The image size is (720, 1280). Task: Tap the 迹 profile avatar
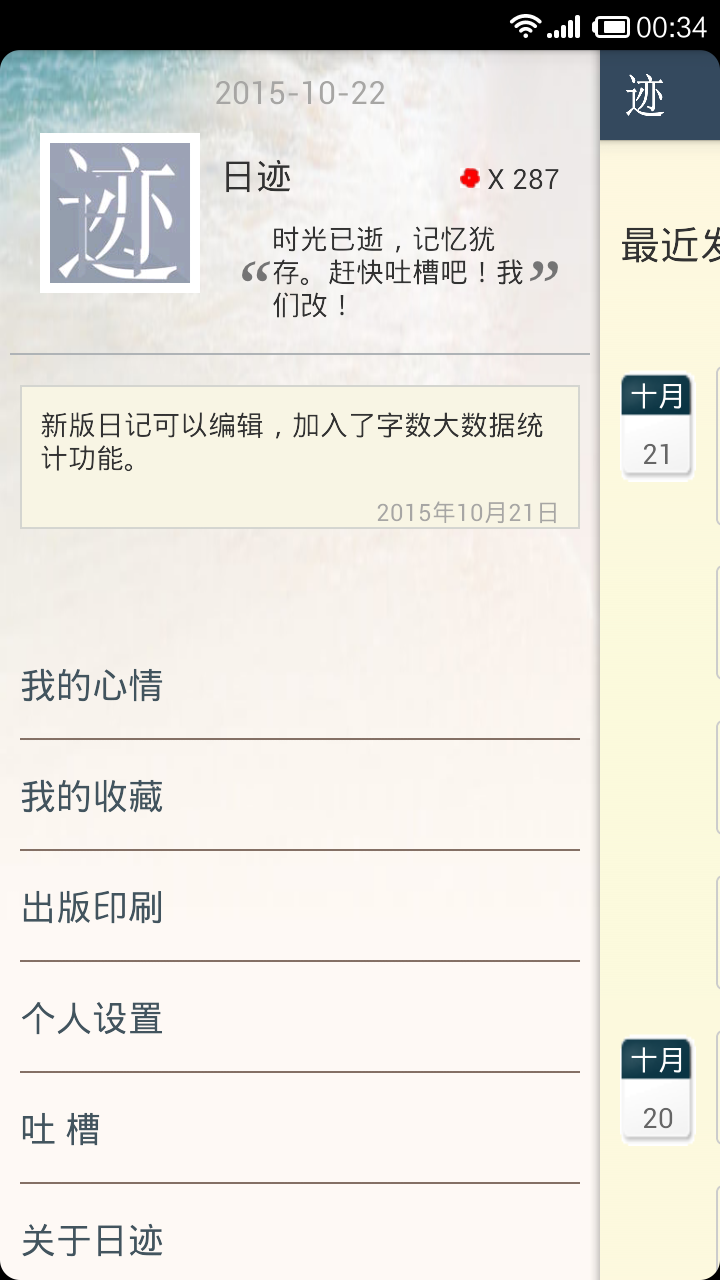[x=120, y=213]
